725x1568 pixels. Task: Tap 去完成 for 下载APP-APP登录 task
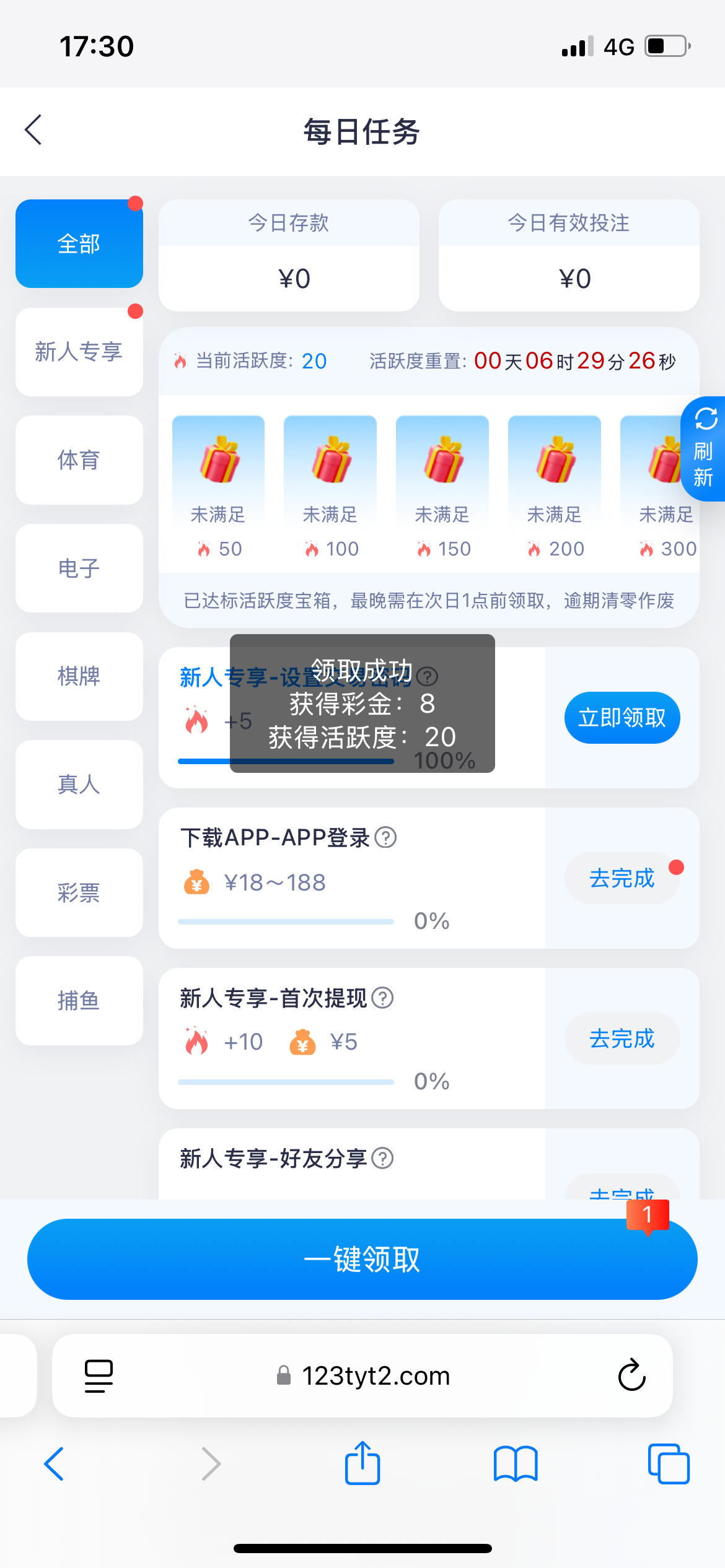[622, 878]
